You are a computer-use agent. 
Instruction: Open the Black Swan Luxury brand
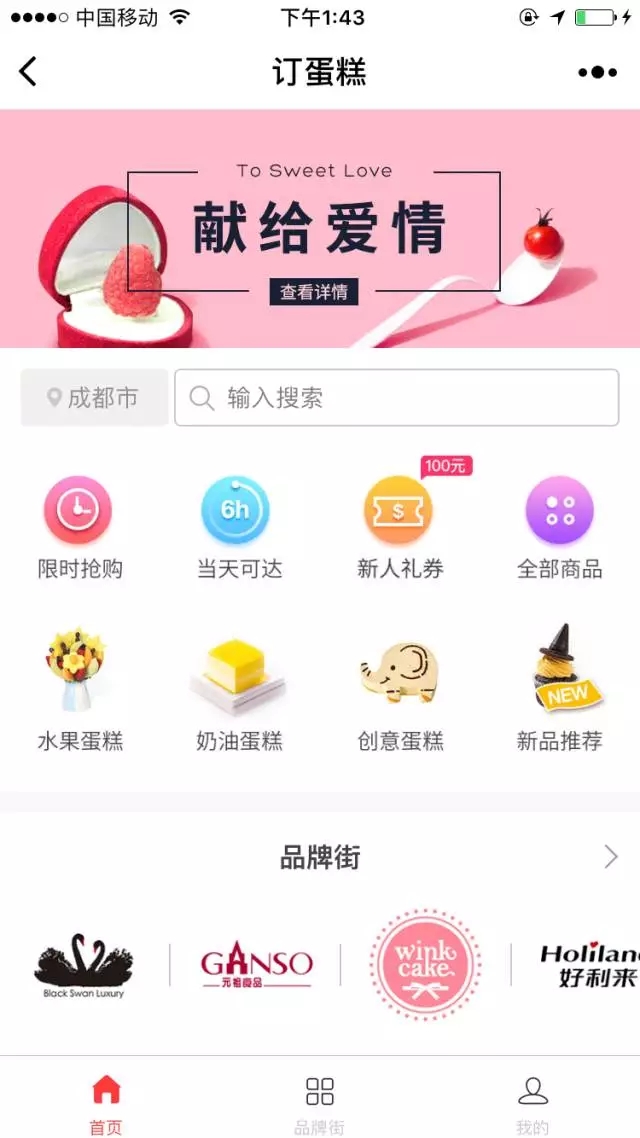pos(84,965)
